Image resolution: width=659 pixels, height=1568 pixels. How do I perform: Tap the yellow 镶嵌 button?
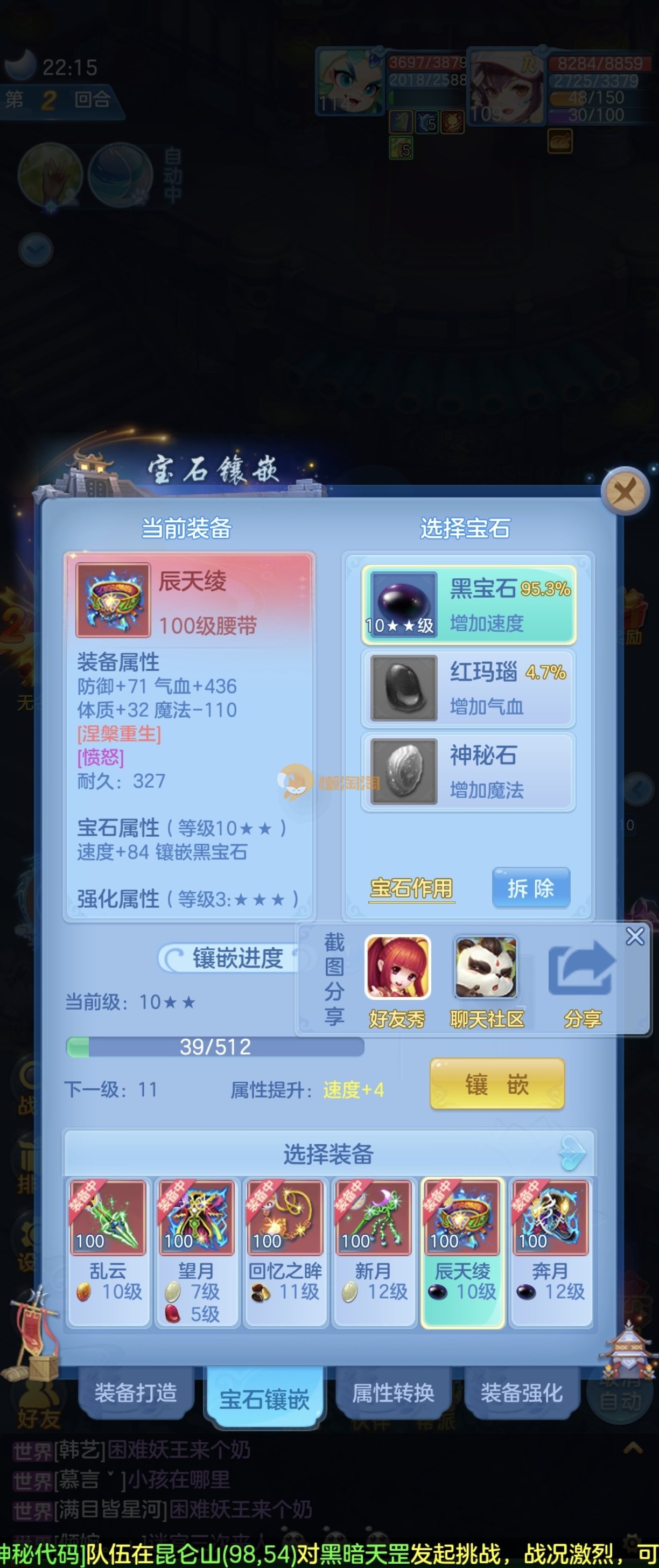pos(497,1083)
